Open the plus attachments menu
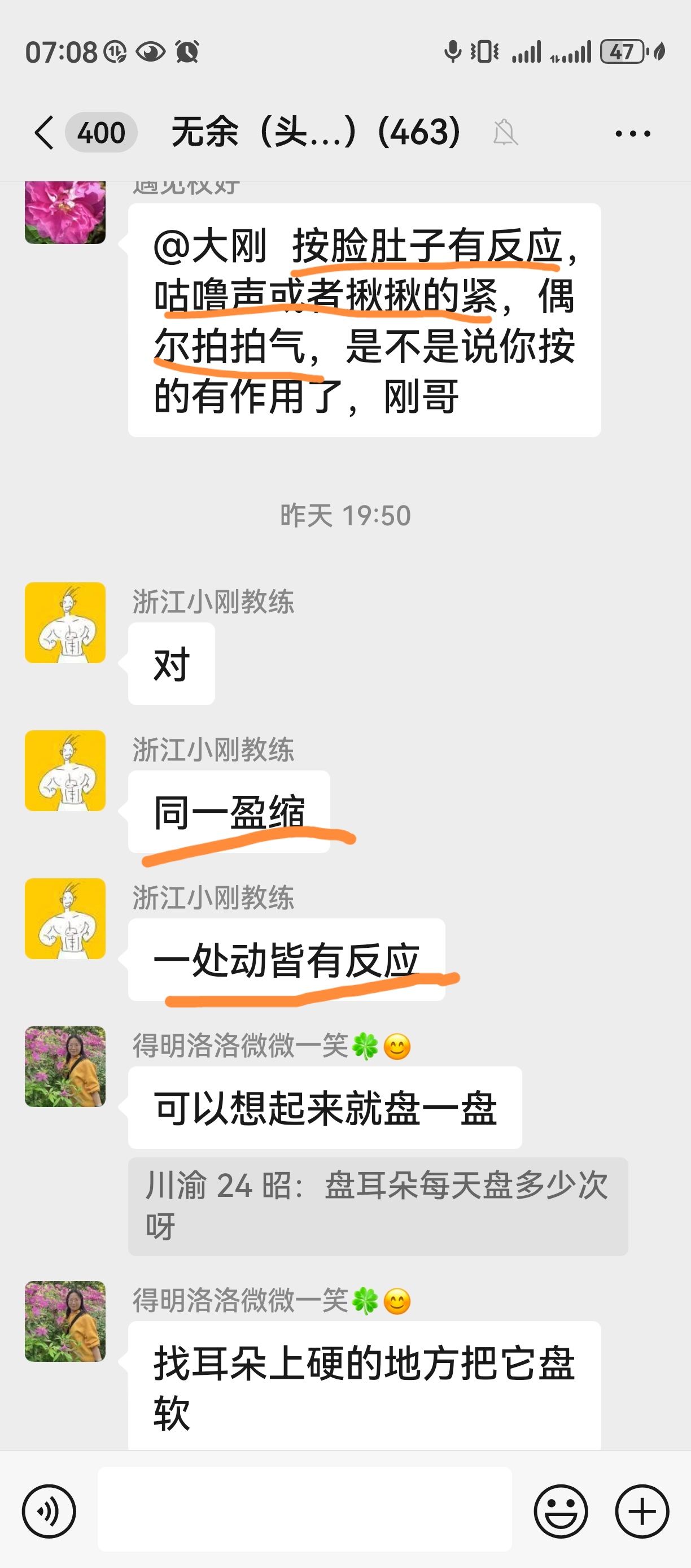The height and width of the screenshot is (1568, 691). click(642, 1512)
